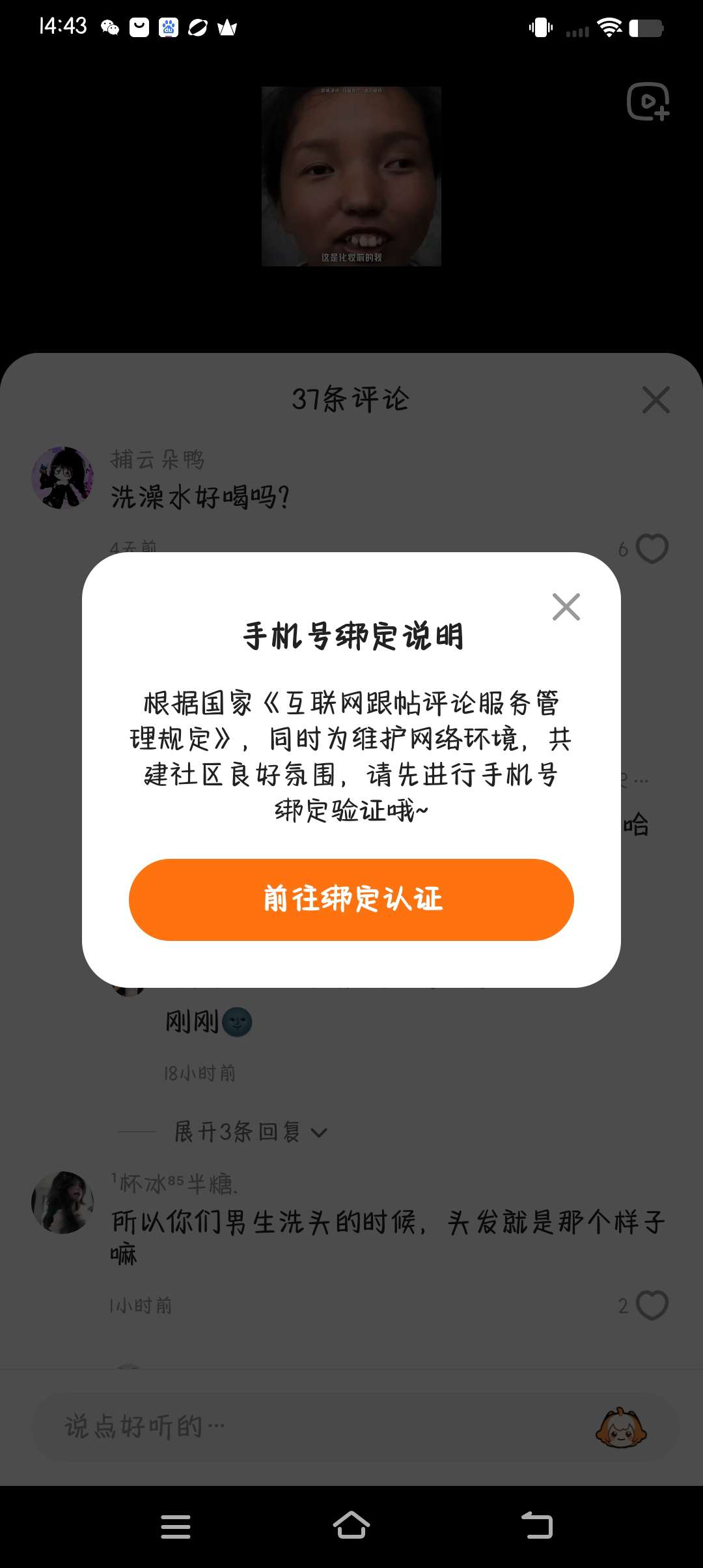Tap 前往绑定认证 button
Viewport: 703px width, 1568px height.
351,899
